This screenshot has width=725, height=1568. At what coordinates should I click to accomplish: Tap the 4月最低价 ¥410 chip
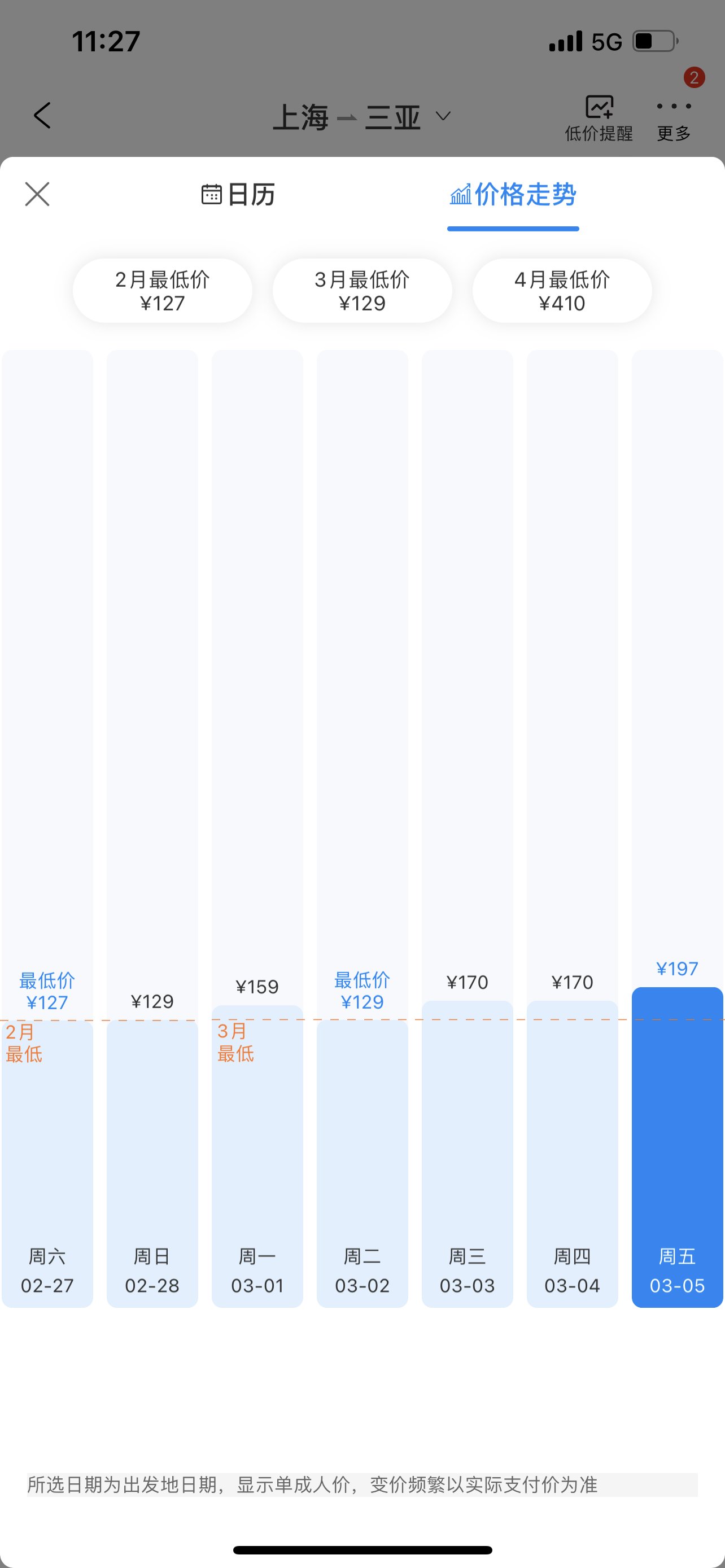(x=562, y=291)
